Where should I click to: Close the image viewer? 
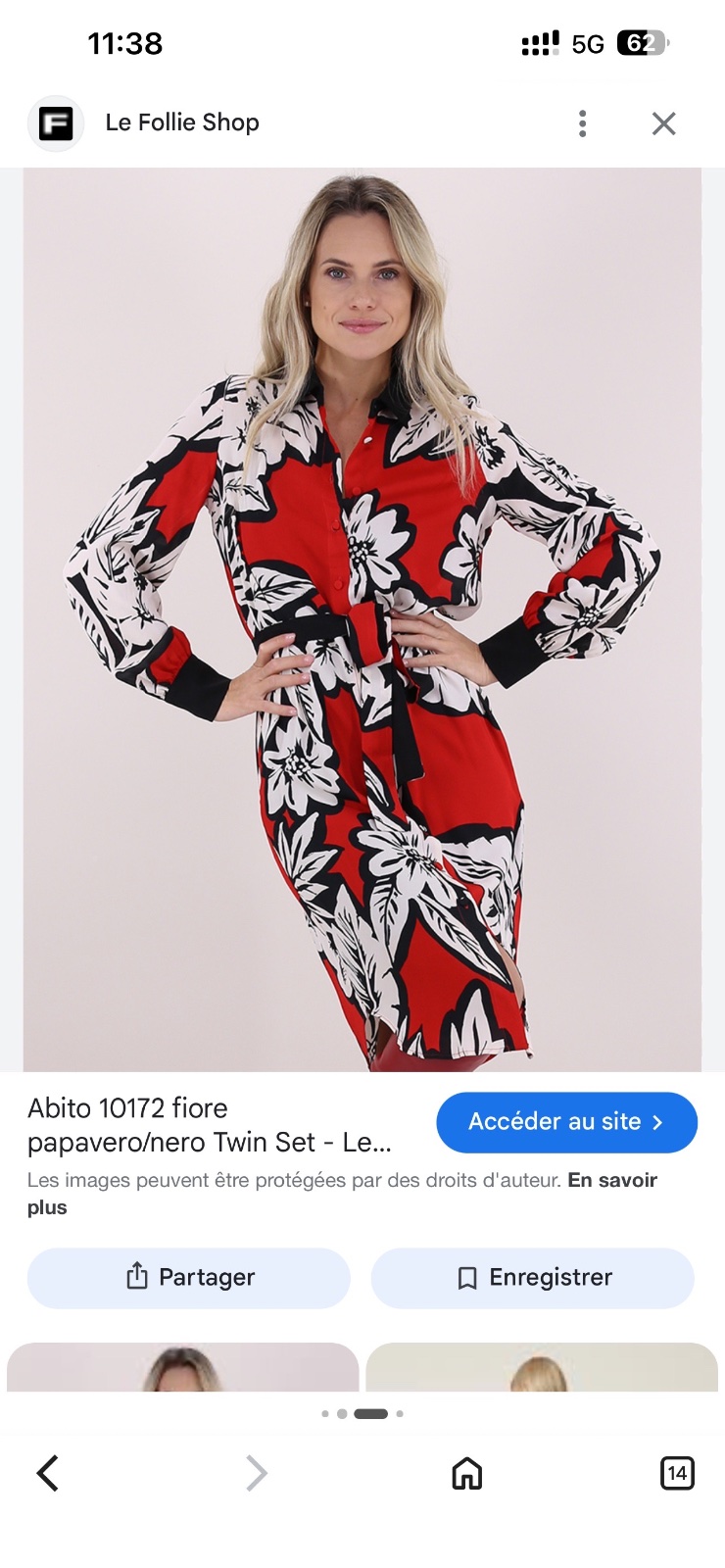point(664,123)
